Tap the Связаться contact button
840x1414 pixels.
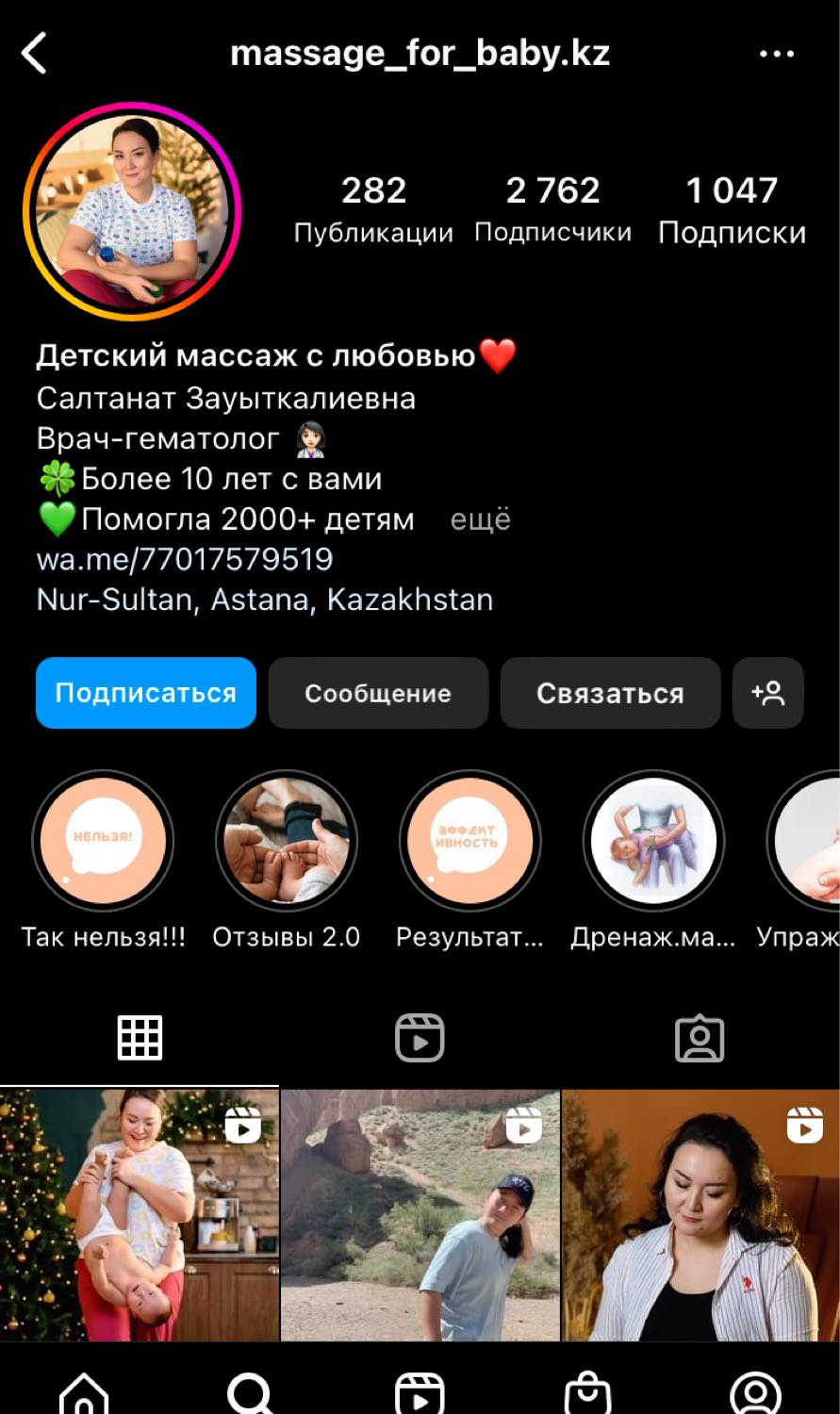coord(610,693)
